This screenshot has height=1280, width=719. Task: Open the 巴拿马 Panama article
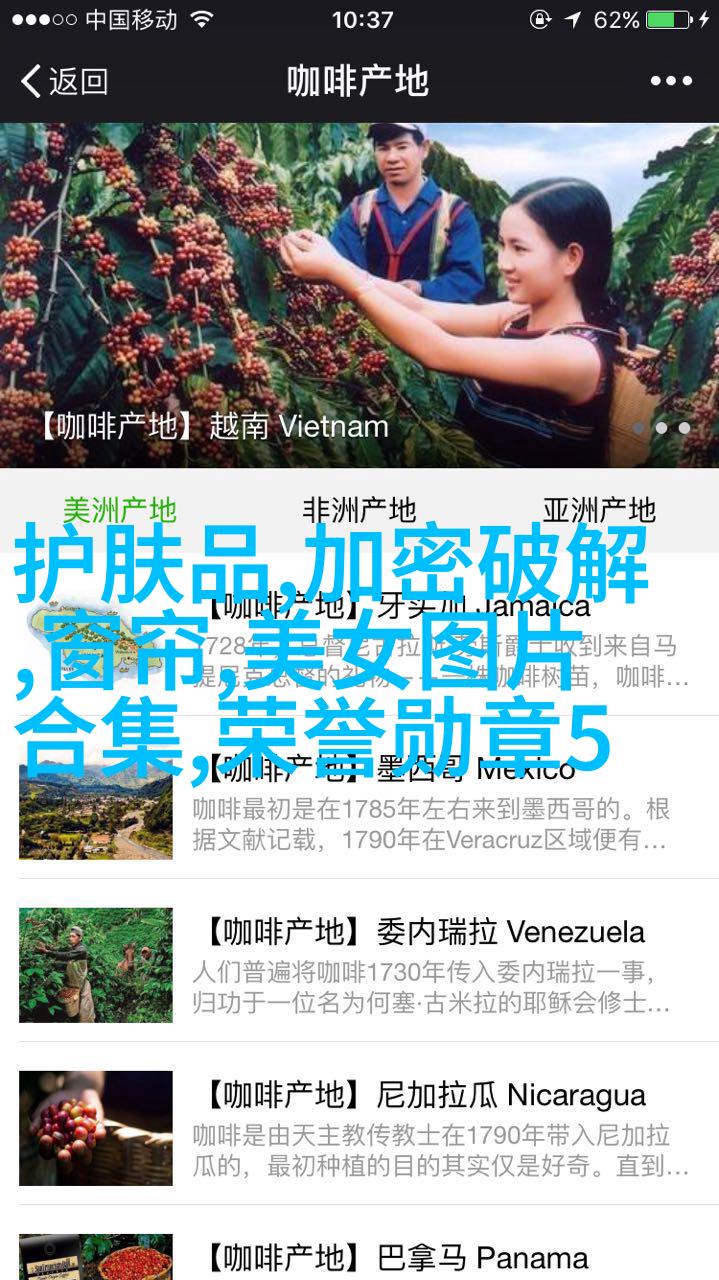click(360, 1243)
